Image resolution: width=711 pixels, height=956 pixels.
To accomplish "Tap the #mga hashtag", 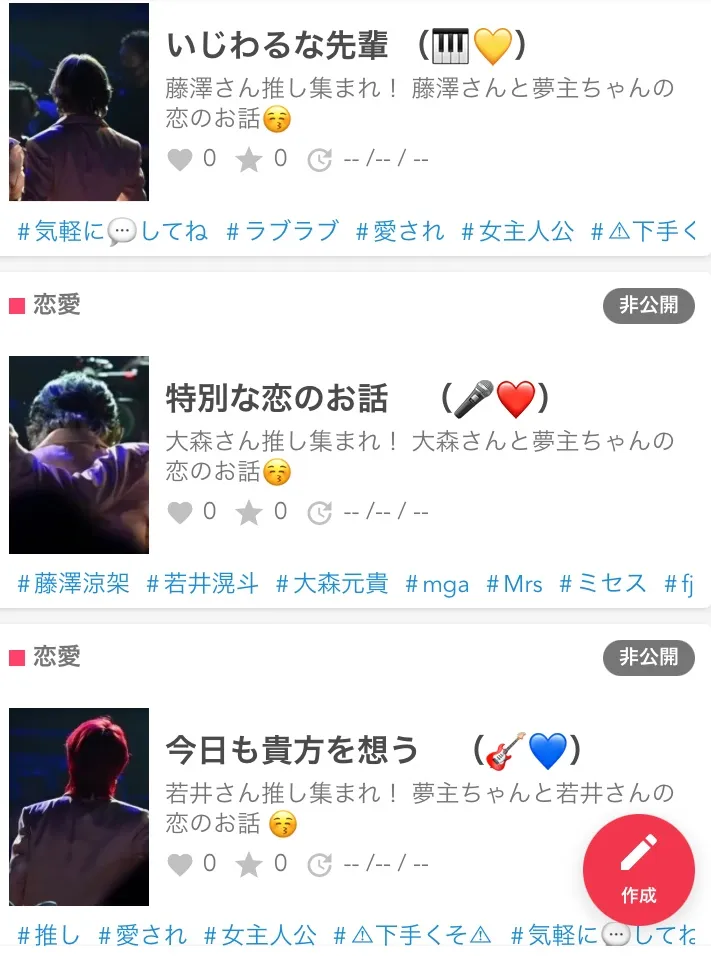I will click(437, 584).
